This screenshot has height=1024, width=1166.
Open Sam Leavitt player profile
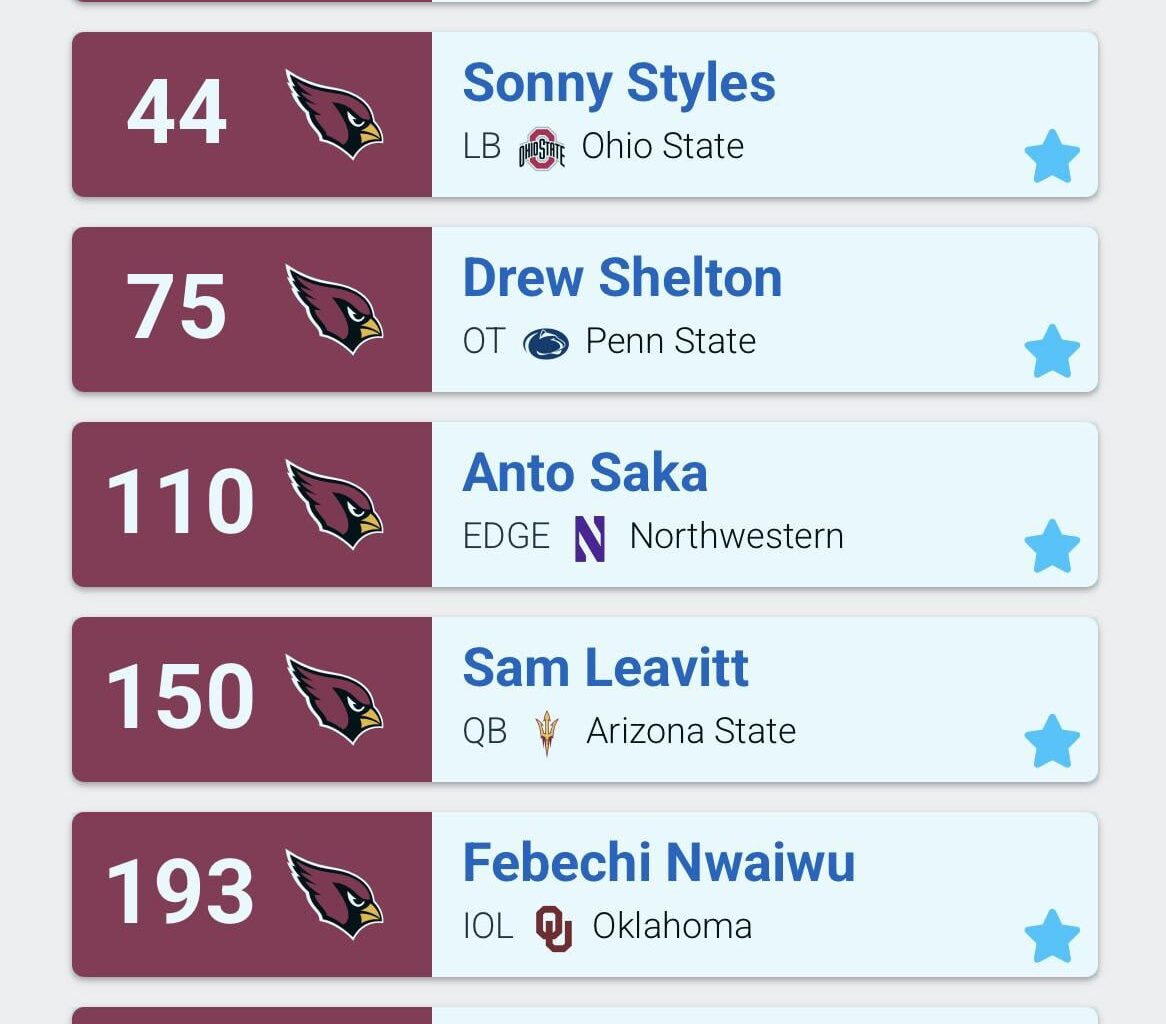click(606, 669)
